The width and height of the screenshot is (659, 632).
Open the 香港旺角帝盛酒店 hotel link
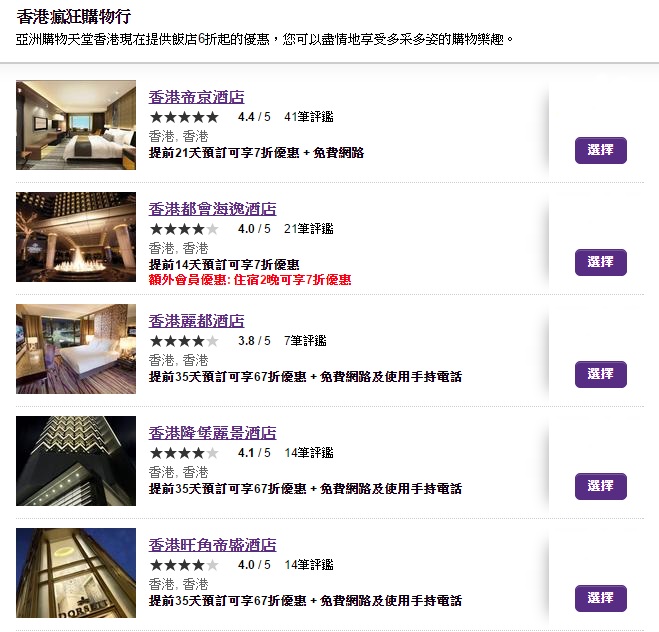point(212,545)
